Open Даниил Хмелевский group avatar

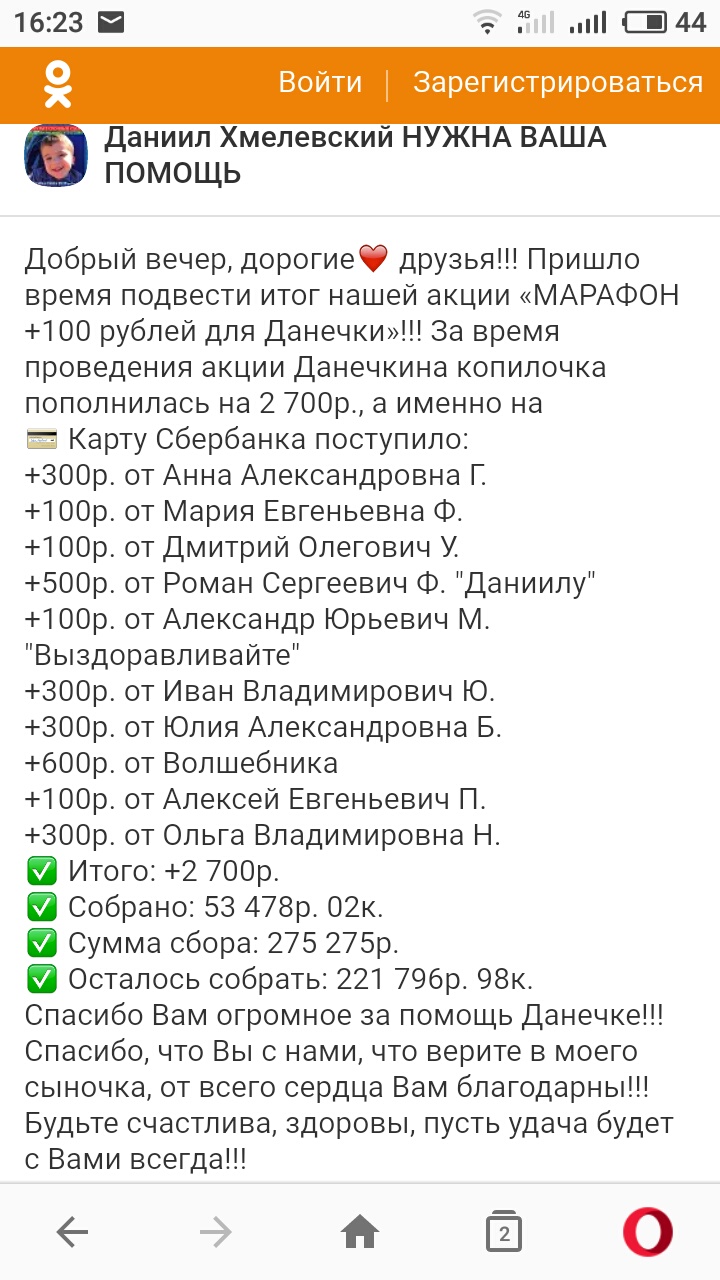coord(56,156)
